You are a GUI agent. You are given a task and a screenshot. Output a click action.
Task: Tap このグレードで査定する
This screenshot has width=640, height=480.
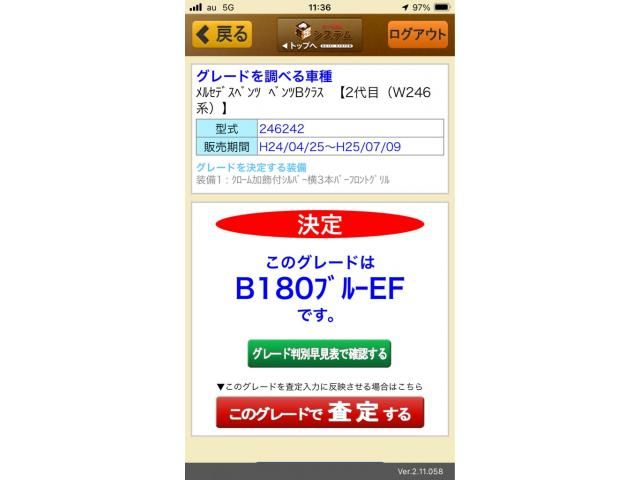319,412
